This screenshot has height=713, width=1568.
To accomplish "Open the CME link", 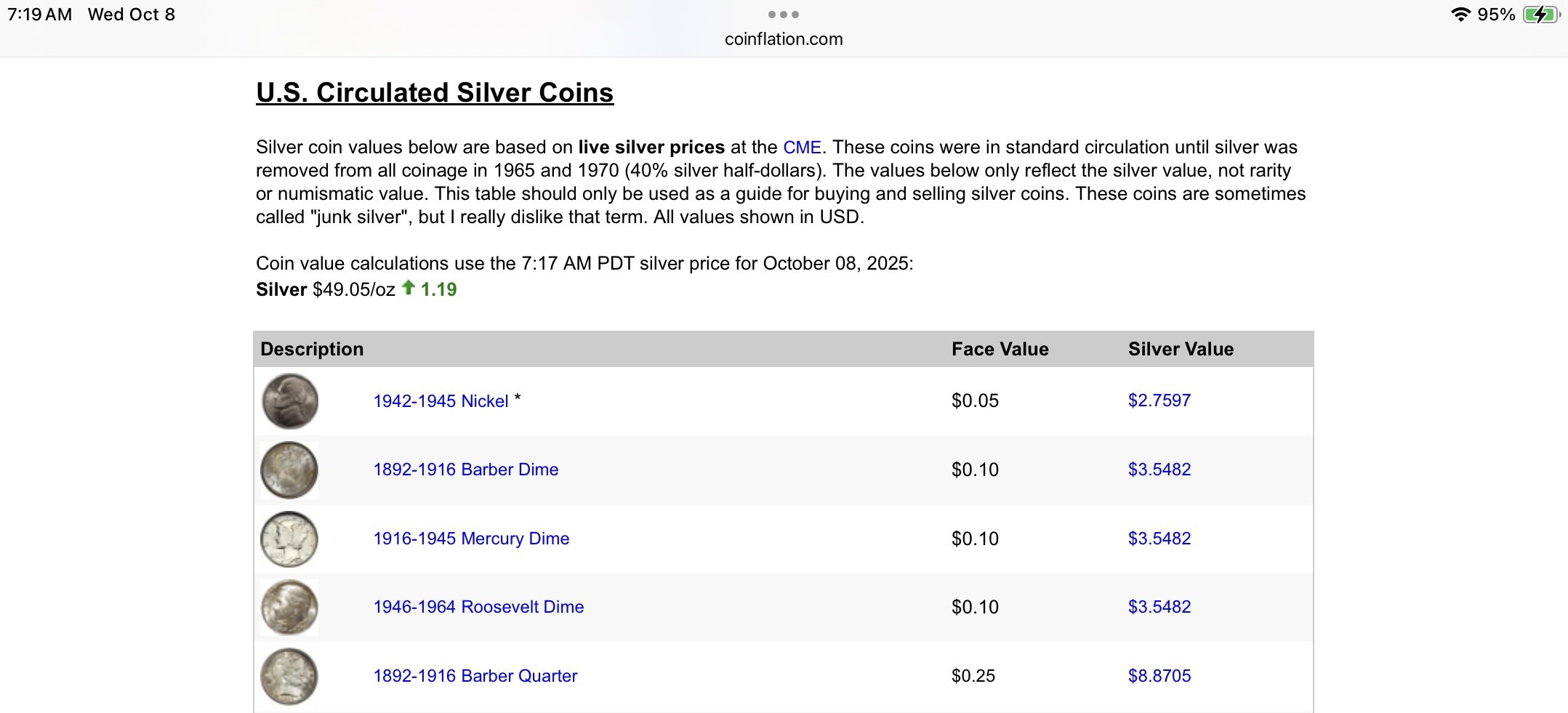I will (x=802, y=148).
